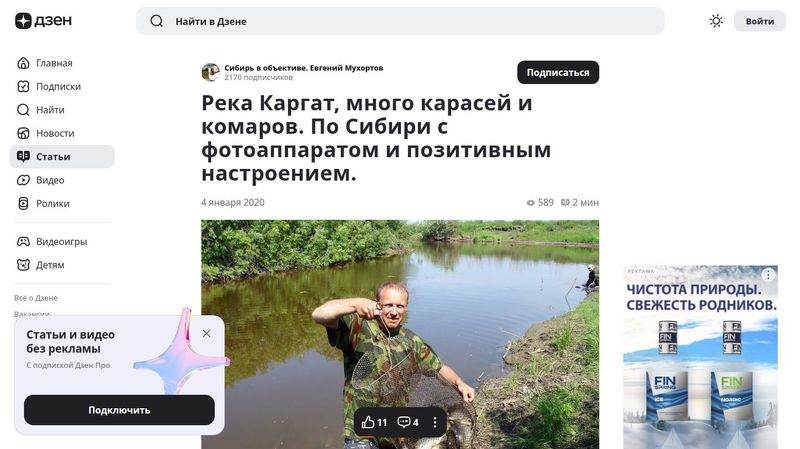800x449 pixels.
Task: Open Видеоигры section
Action: [x=61, y=242]
